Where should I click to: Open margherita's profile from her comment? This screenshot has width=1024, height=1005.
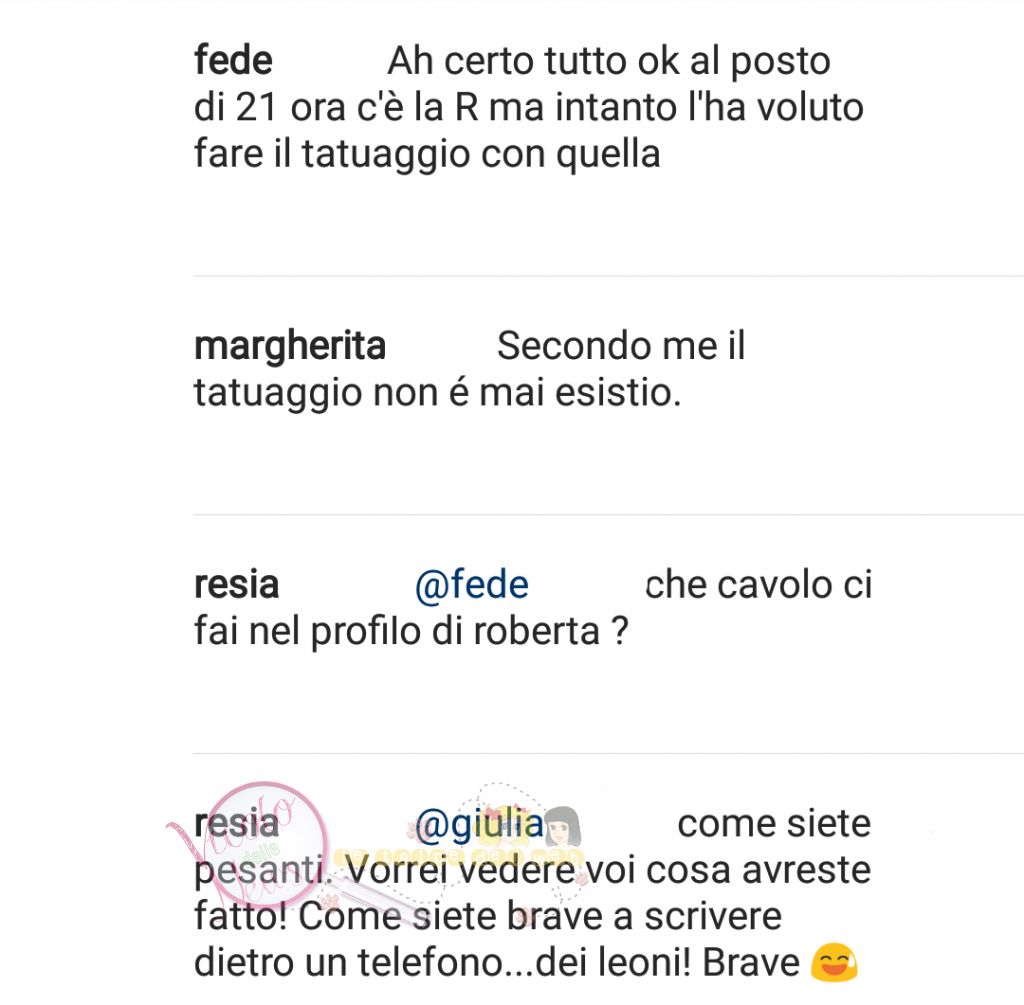click(x=289, y=346)
